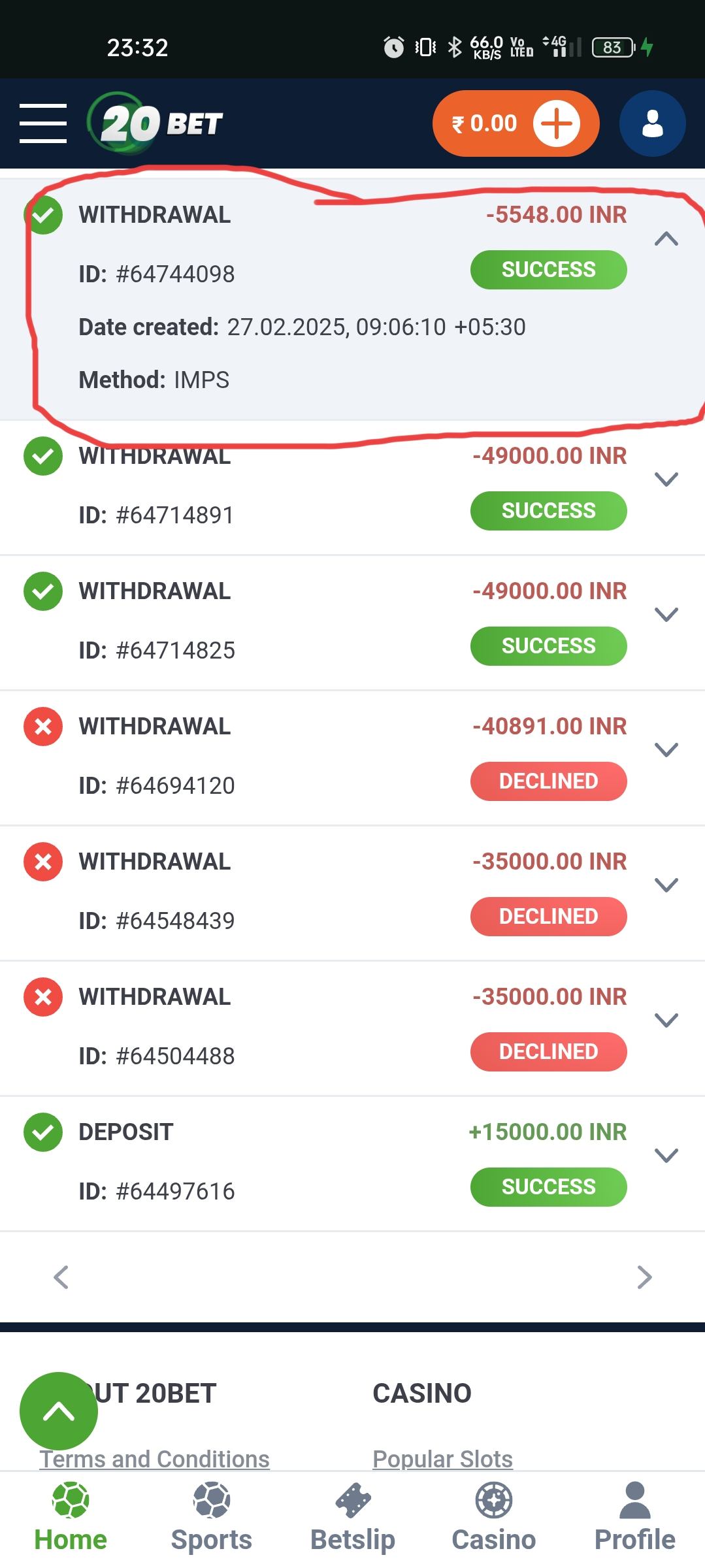Expand declined withdrawal #64548439
705x1568 pixels.
click(666, 885)
